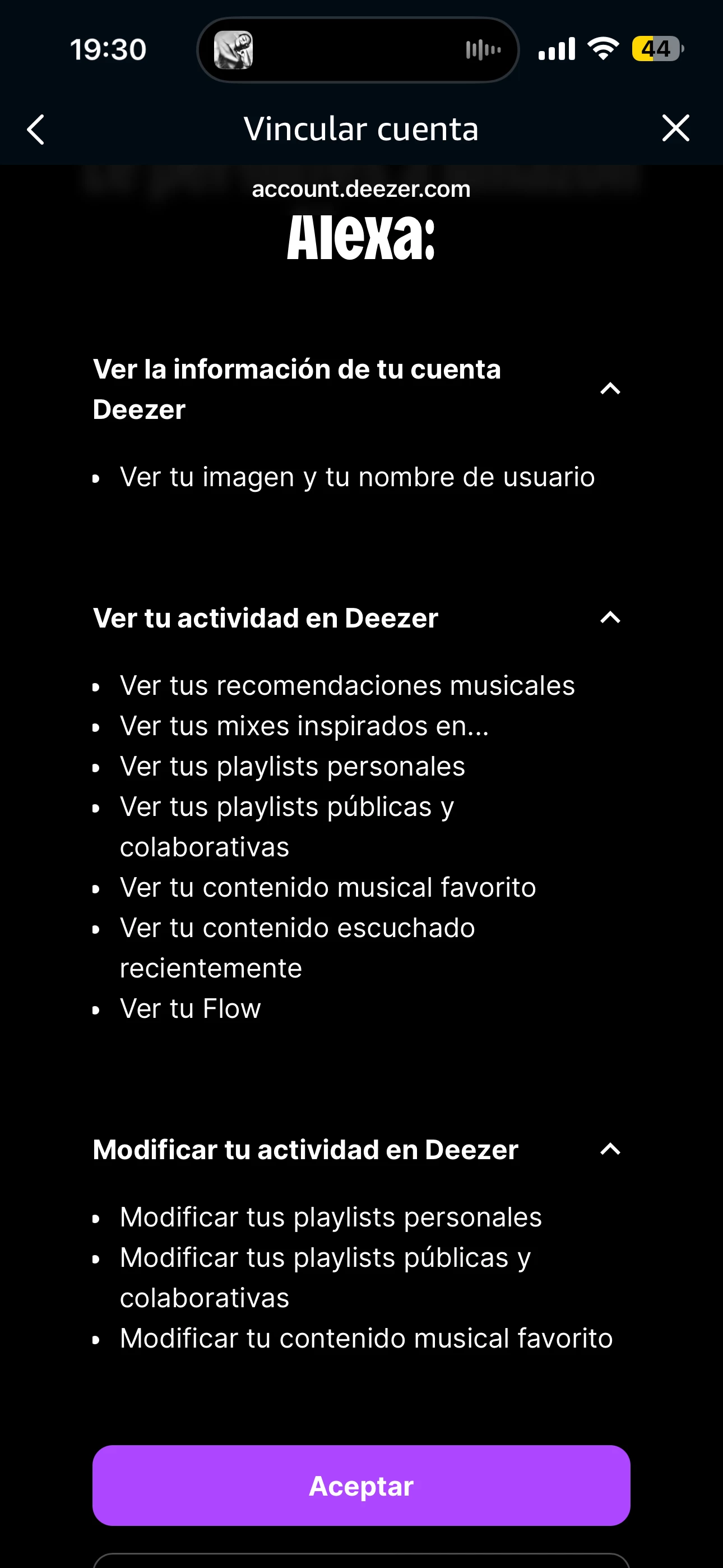This screenshot has height=1568, width=723.
Task: Close the Vincular cuenta screen
Action: [675, 128]
